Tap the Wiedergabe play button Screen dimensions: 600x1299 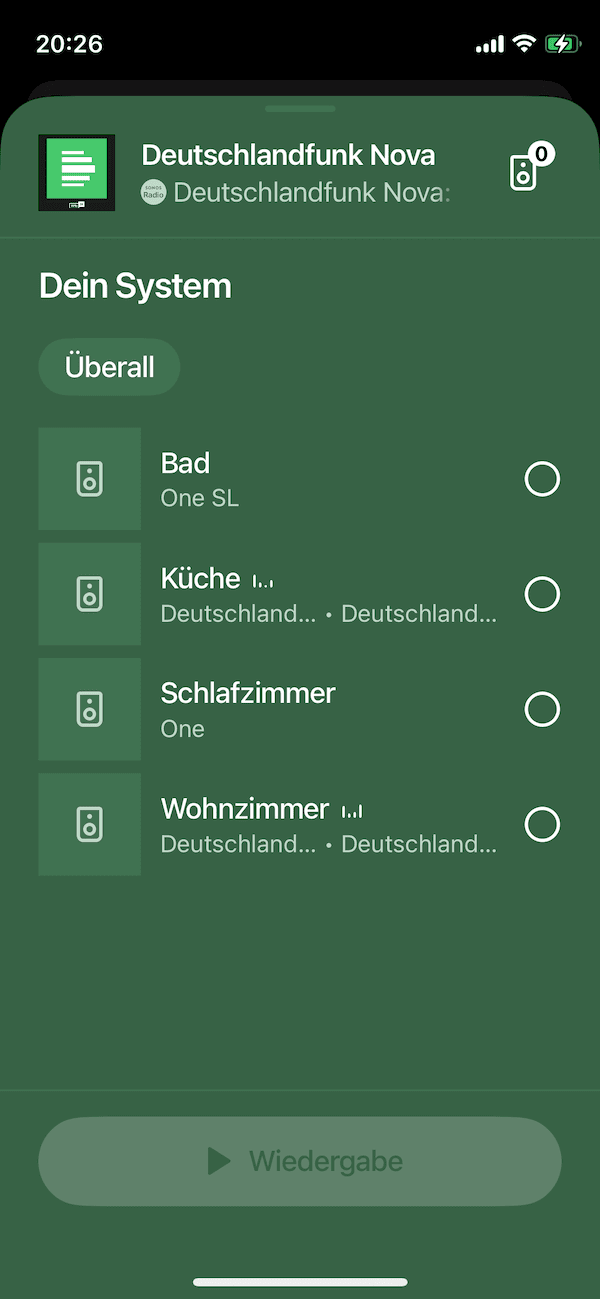[x=300, y=1161]
